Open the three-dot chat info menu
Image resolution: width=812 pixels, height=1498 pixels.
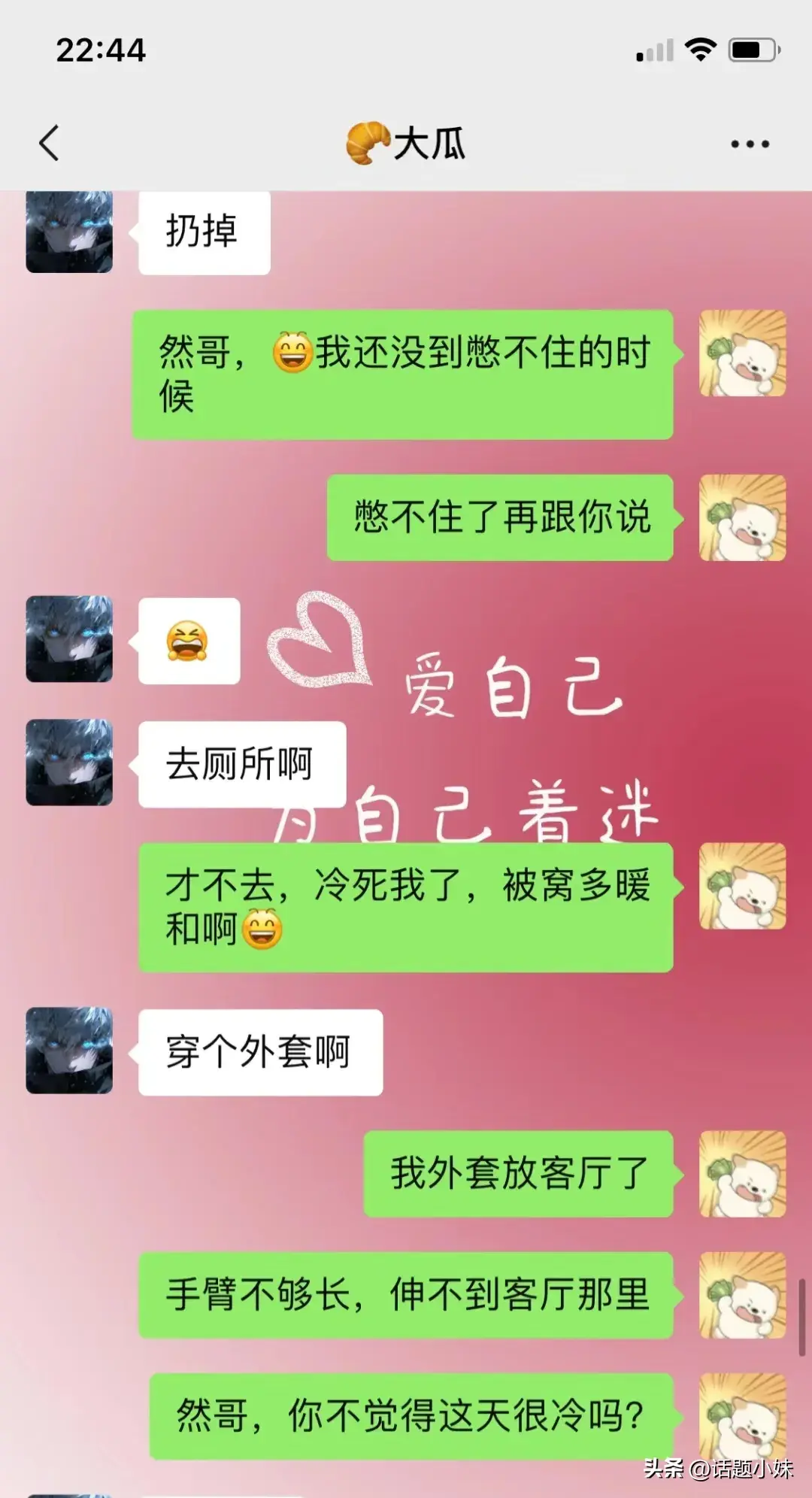[750, 144]
